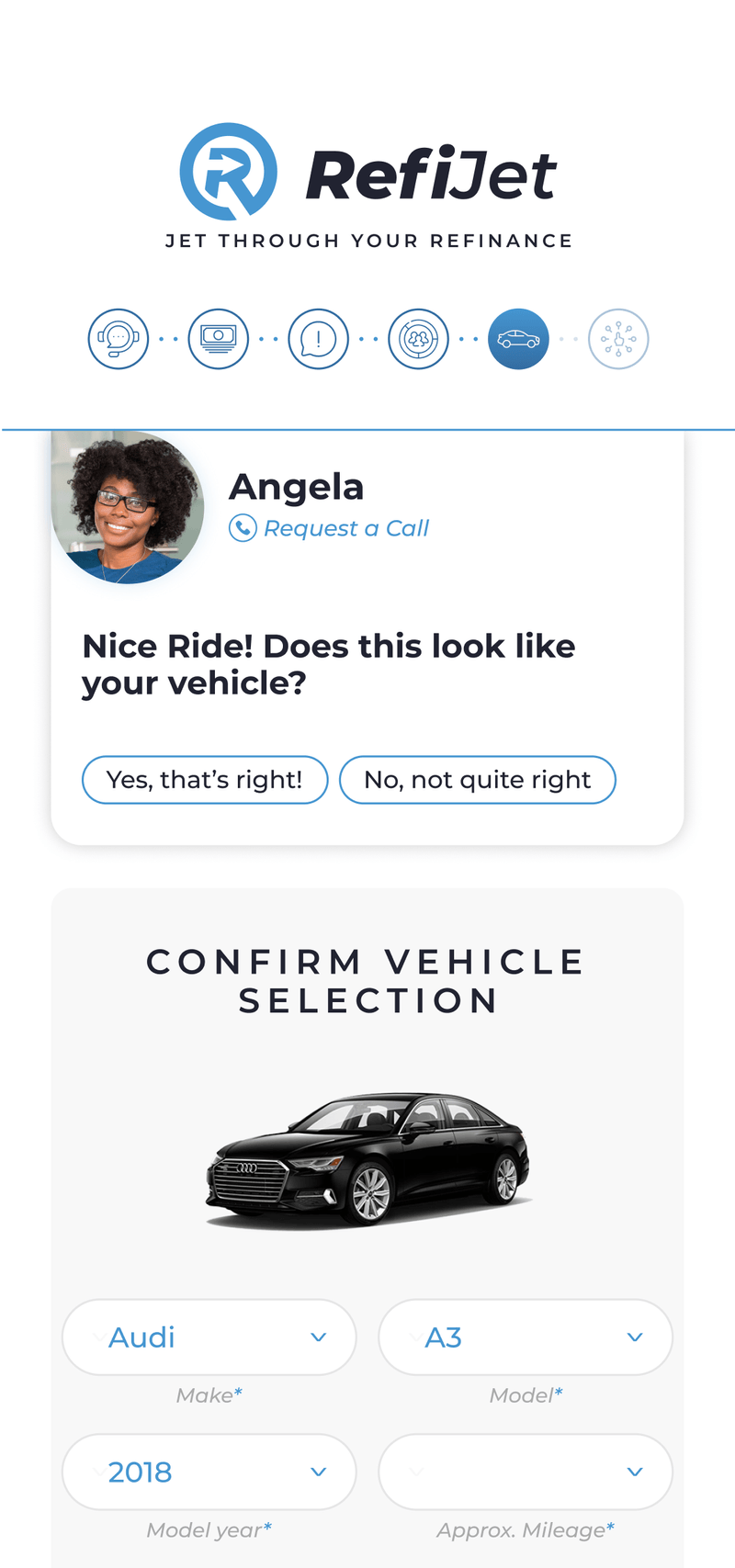Click the cash payment step icon
Viewport: 735px width, 1568px height.
coord(218,338)
